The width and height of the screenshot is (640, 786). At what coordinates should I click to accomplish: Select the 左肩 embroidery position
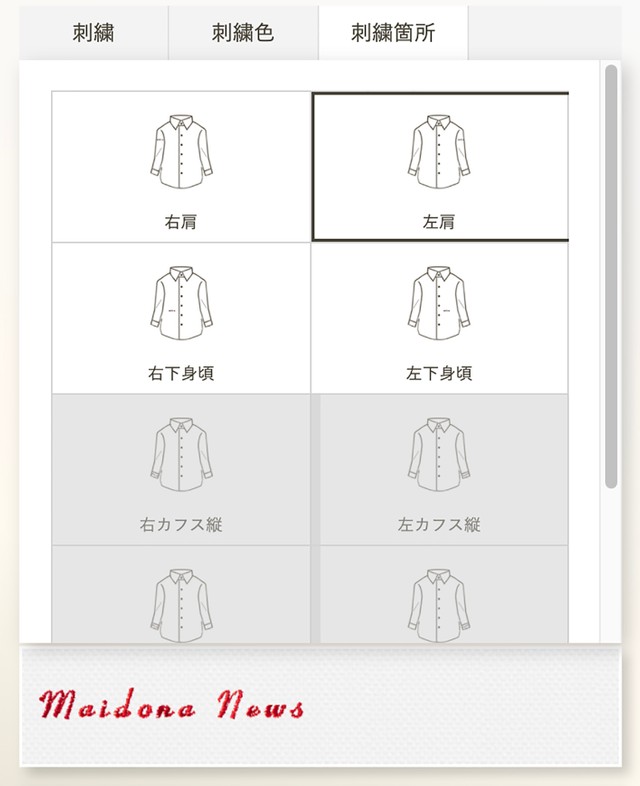click(x=440, y=167)
